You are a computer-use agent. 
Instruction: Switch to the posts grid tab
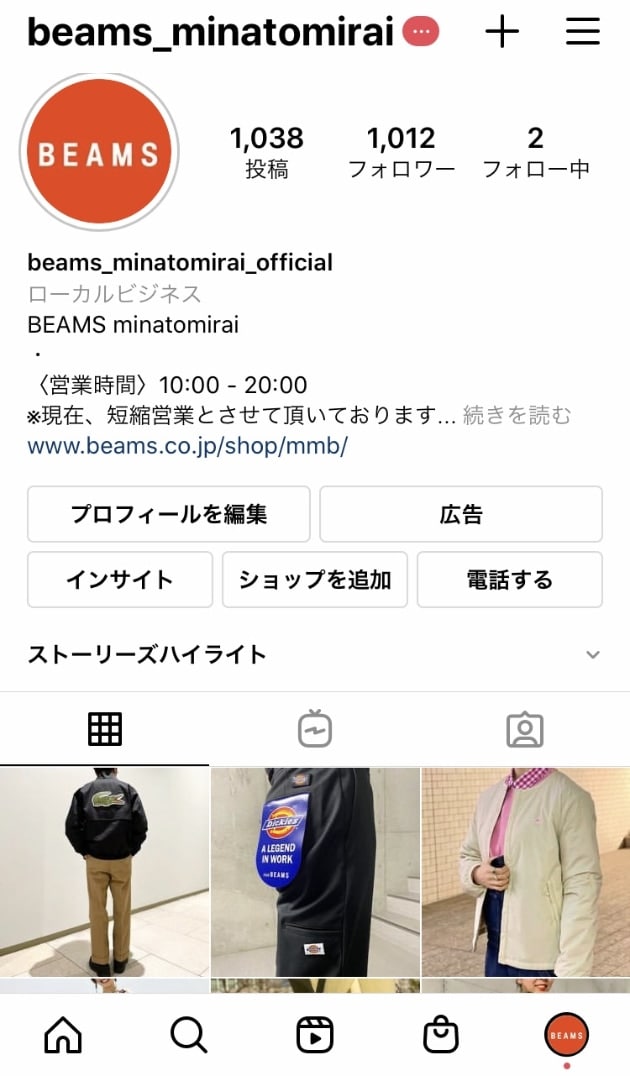(105, 730)
